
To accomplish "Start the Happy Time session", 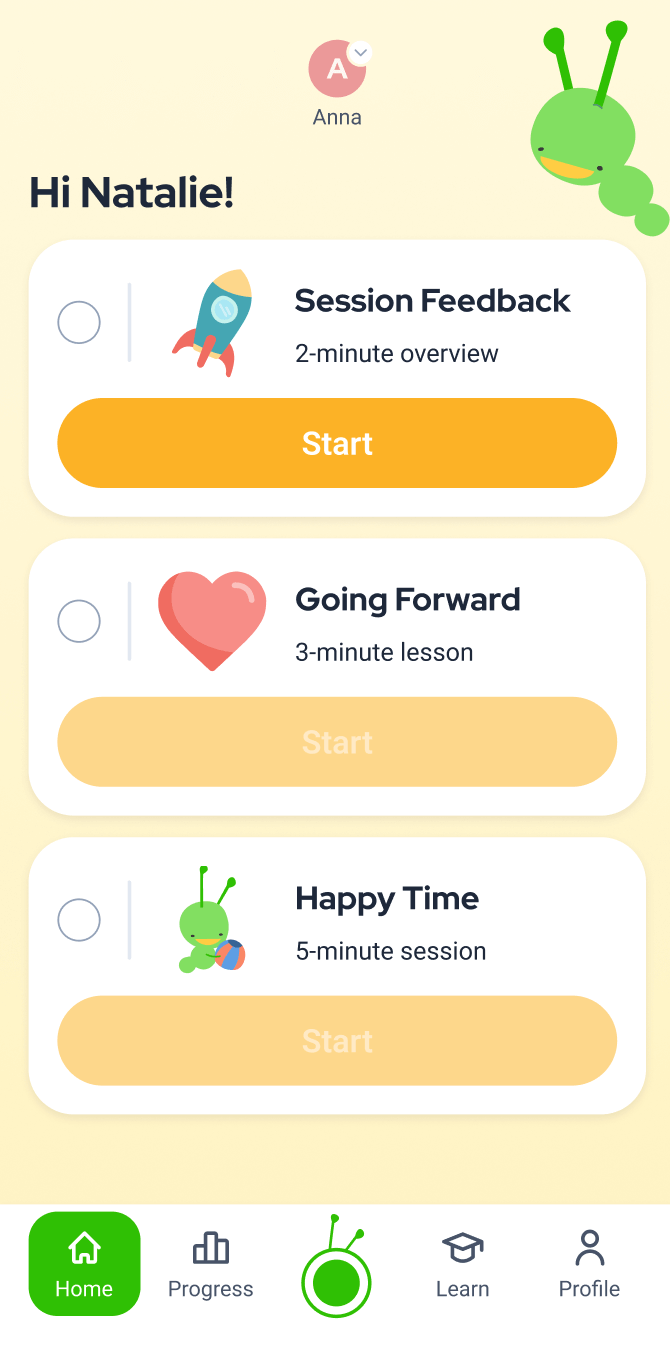I will tap(337, 1040).
